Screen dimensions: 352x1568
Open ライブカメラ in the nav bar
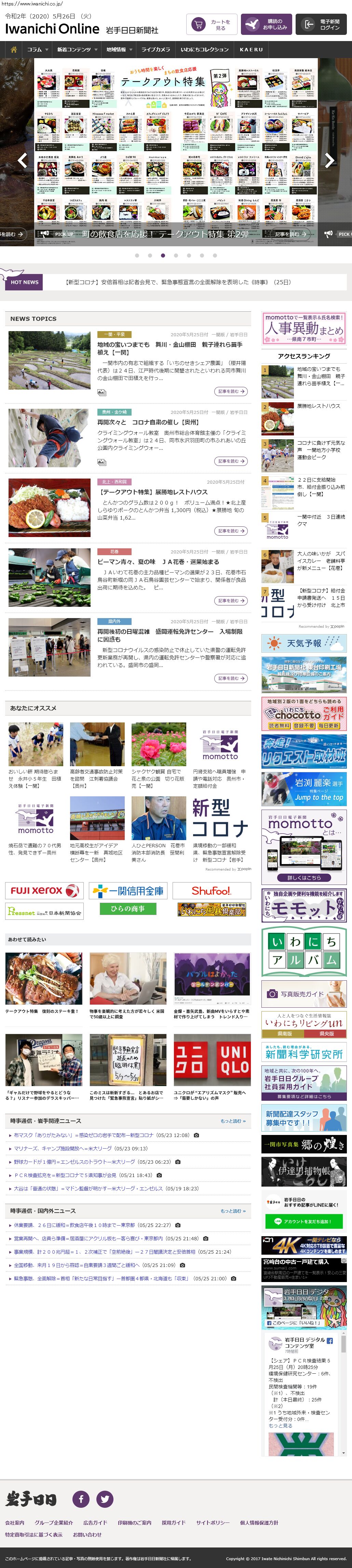click(155, 49)
